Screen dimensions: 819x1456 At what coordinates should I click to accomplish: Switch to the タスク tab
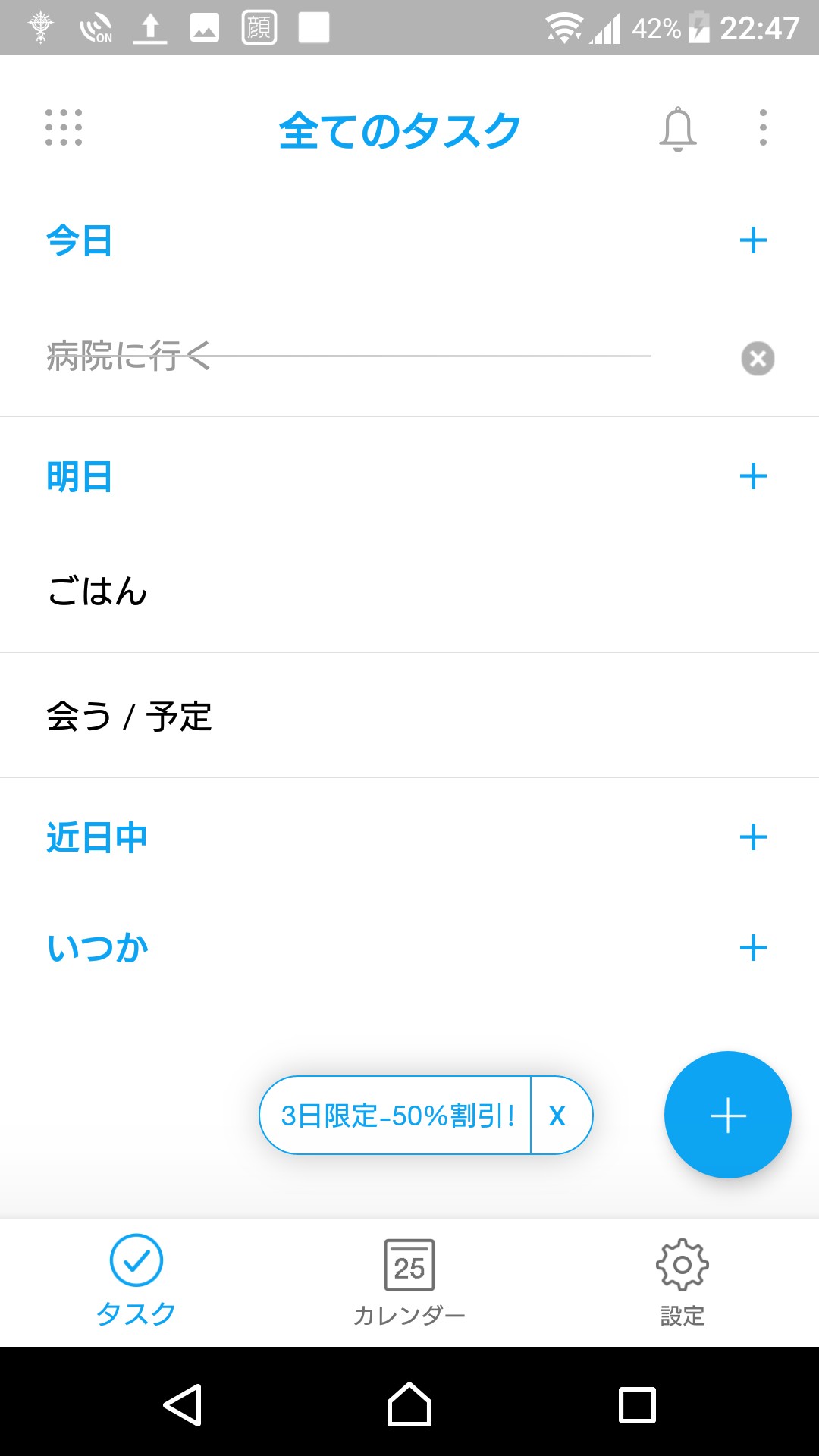[136, 1278]
